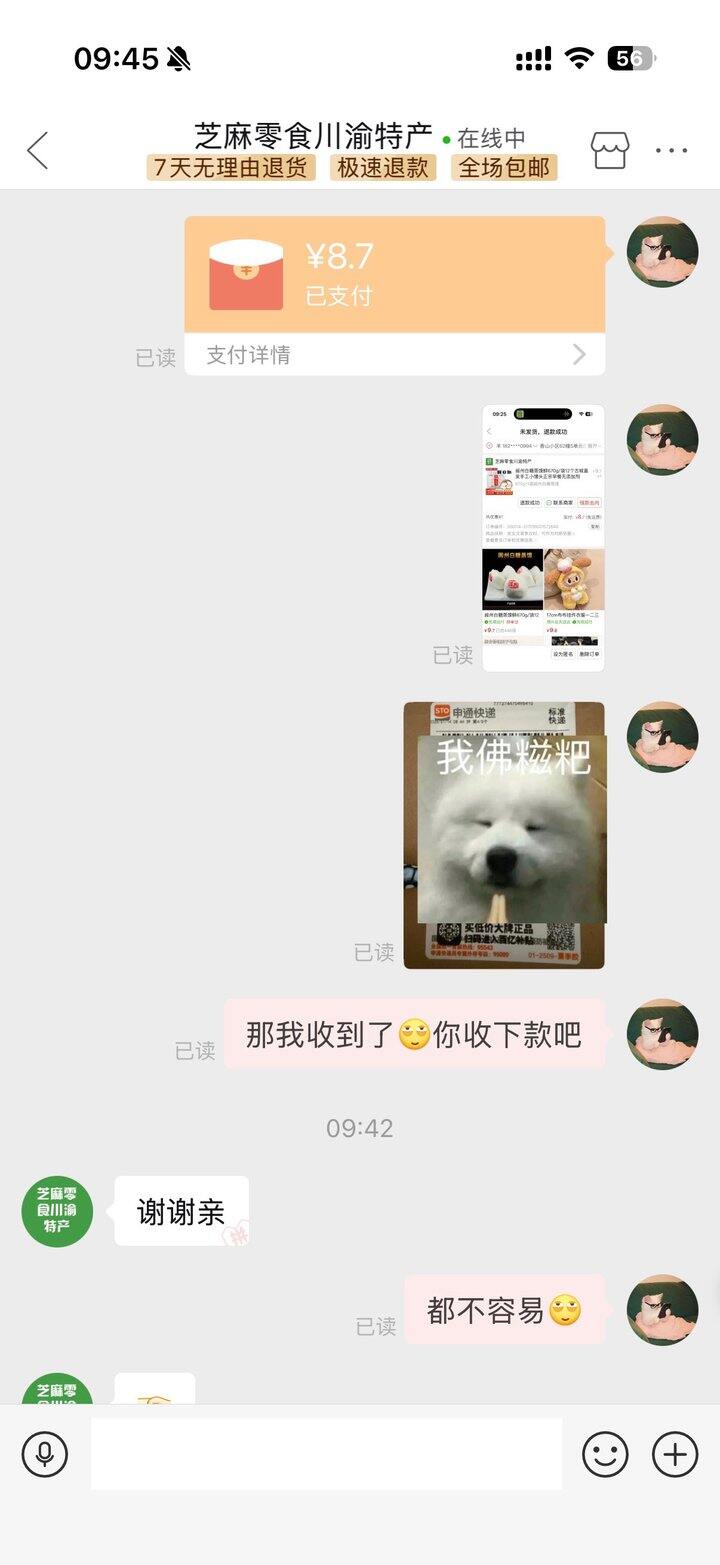Go back using the top-left arrow
The image size is (720, 1565).
tap(38, 151)
